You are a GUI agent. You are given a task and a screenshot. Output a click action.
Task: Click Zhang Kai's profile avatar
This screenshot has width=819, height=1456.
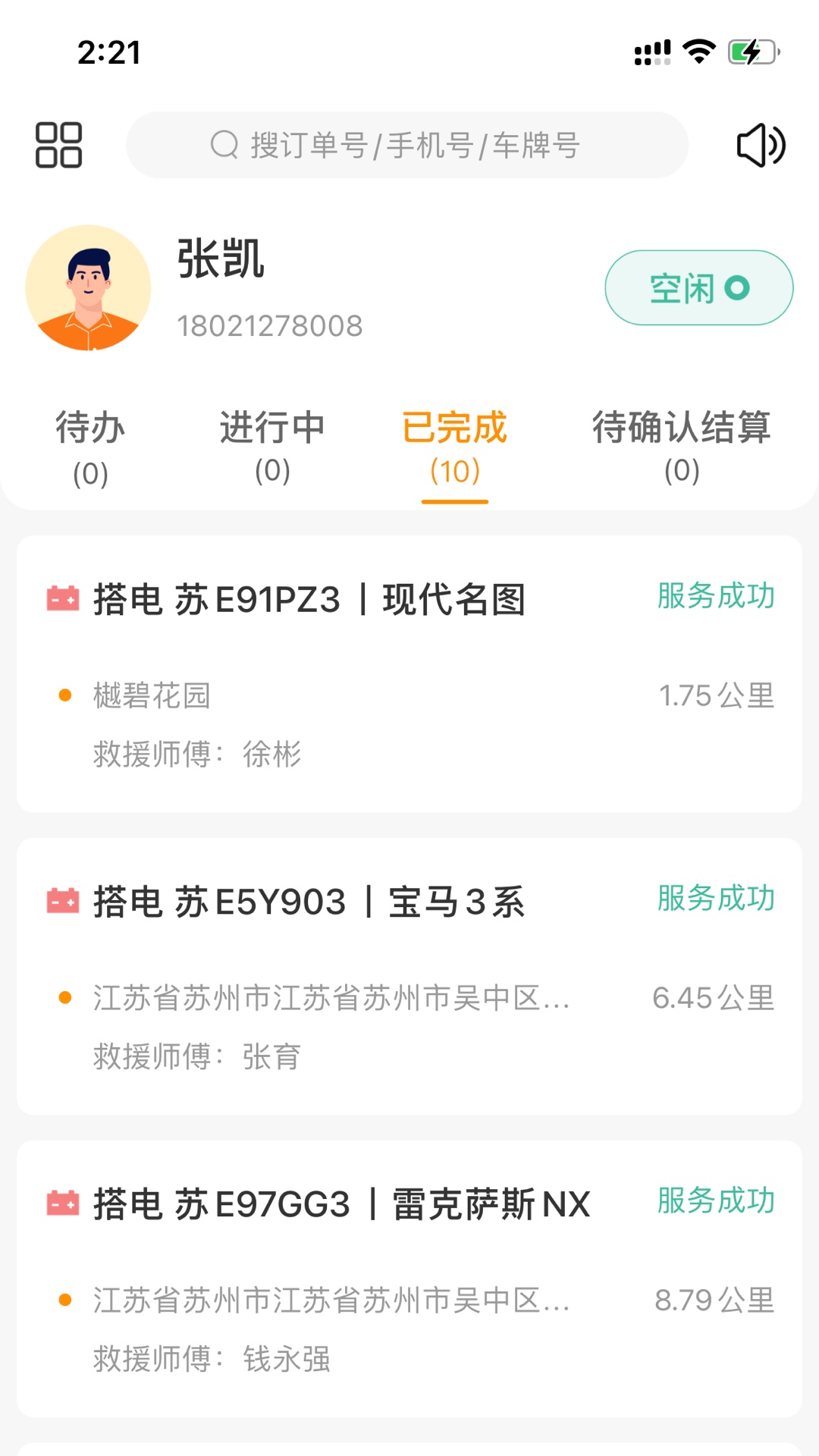(x=90, y=287)
